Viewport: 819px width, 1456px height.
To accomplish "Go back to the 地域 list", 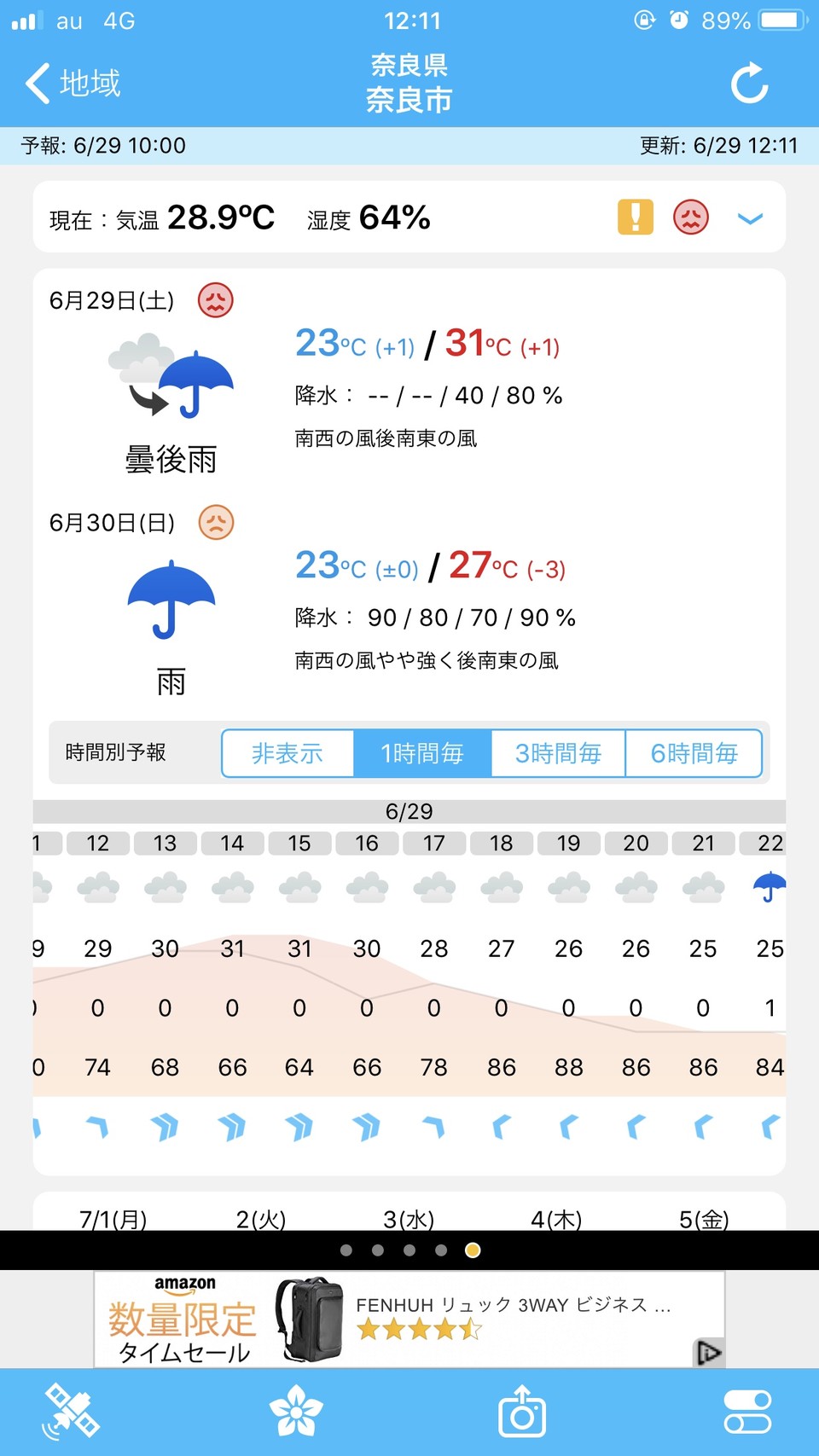I will [73, 84].
